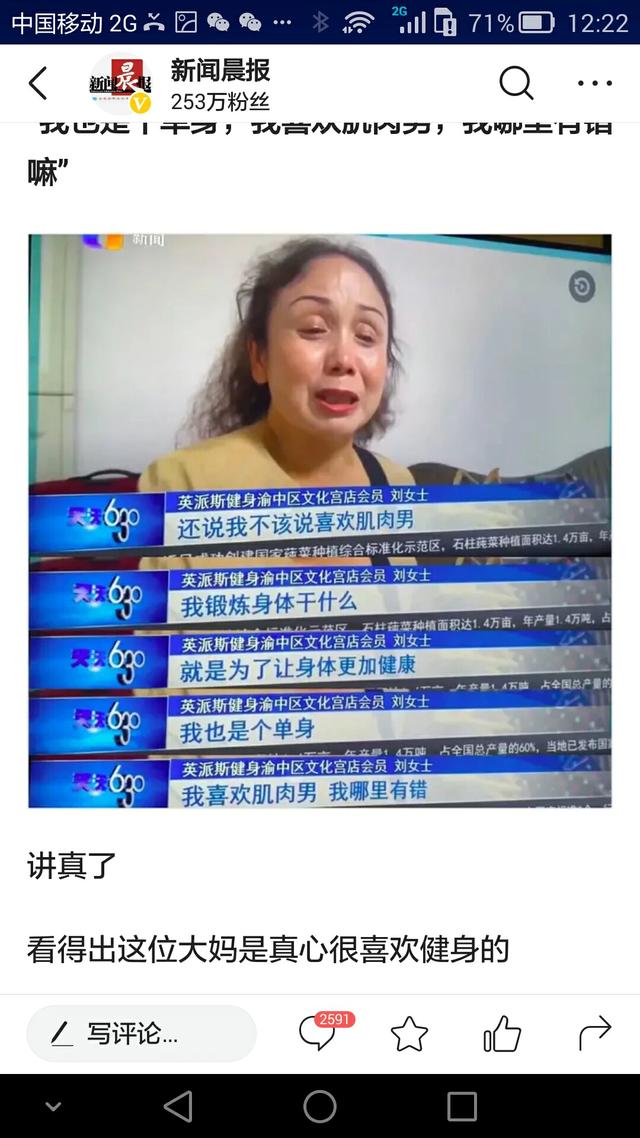Viewport: 640px width, 1138px height.
Task: Like this article with thumbs up
Action: 502,1033
